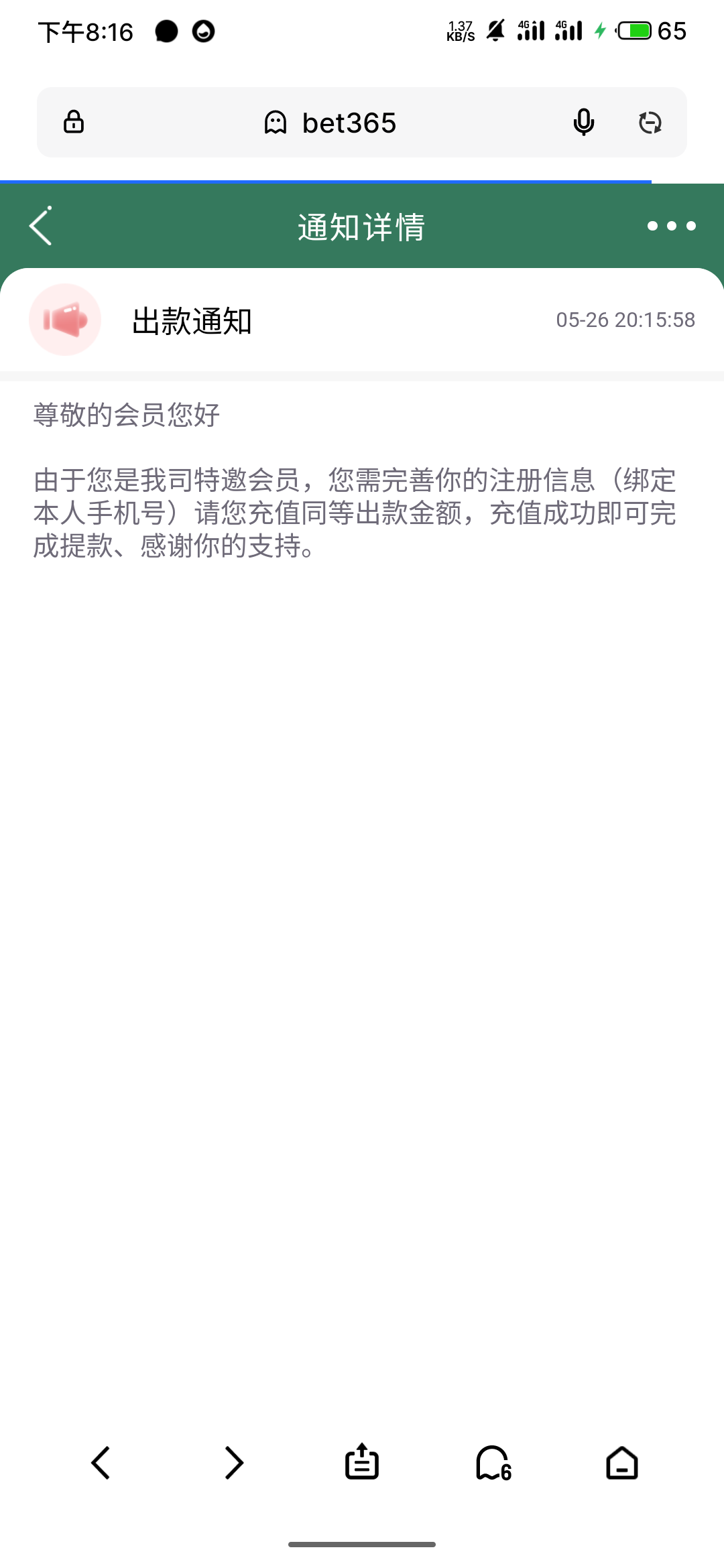Open the tab switcher showing 6 tabs
This screenshot has width=724, height=1568.
coord(494,1462)
